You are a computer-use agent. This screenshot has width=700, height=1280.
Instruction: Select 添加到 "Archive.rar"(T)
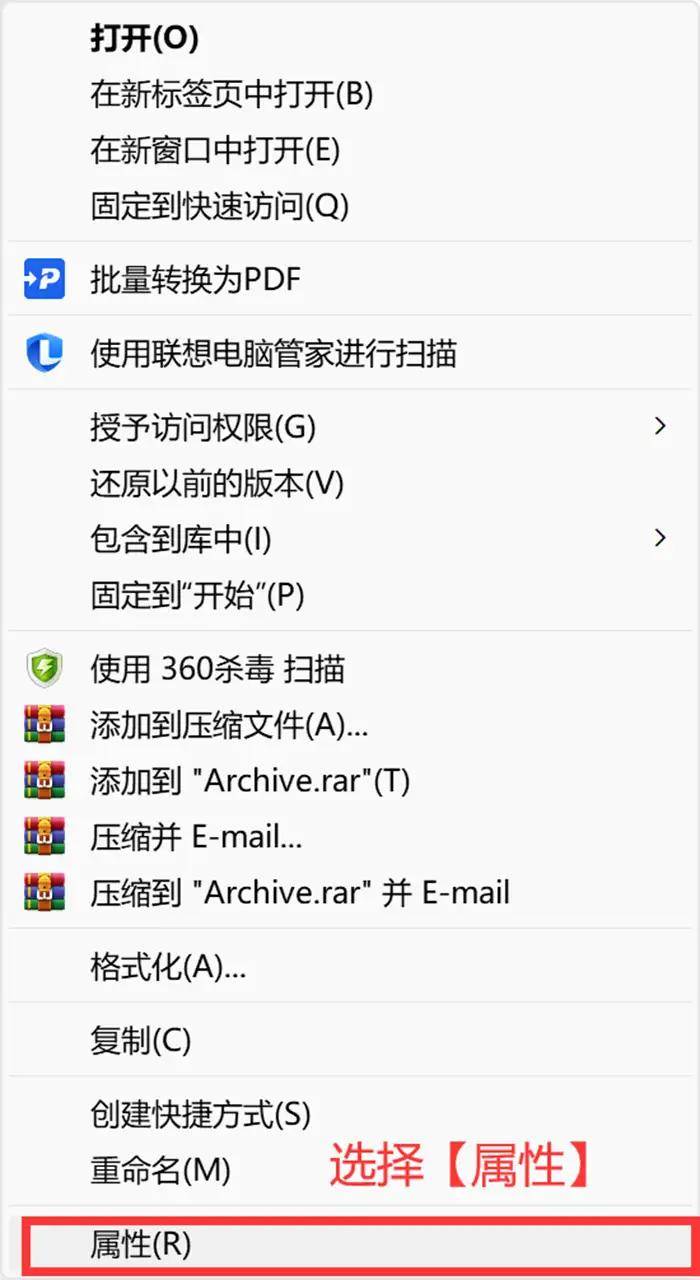tap(250, 780)
